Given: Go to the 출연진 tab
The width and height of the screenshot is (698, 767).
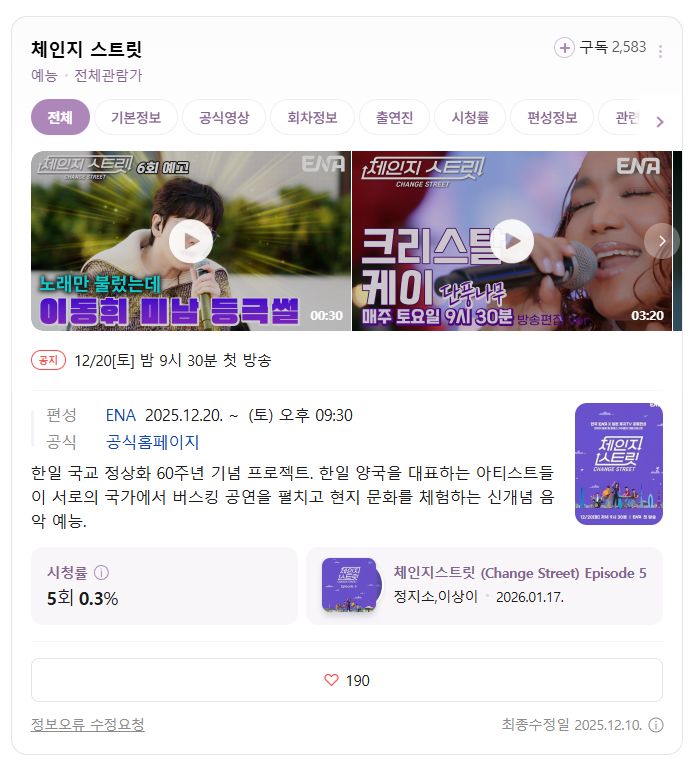Looking at the screenshot, I should coord(394,117).
